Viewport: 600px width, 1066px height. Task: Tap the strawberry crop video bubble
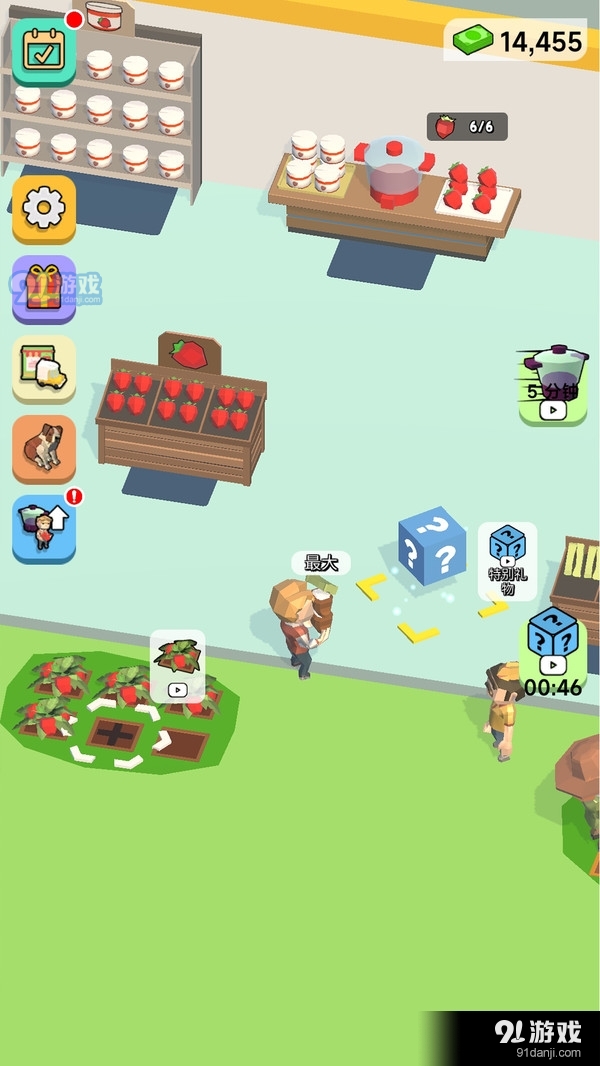(178, 666)
